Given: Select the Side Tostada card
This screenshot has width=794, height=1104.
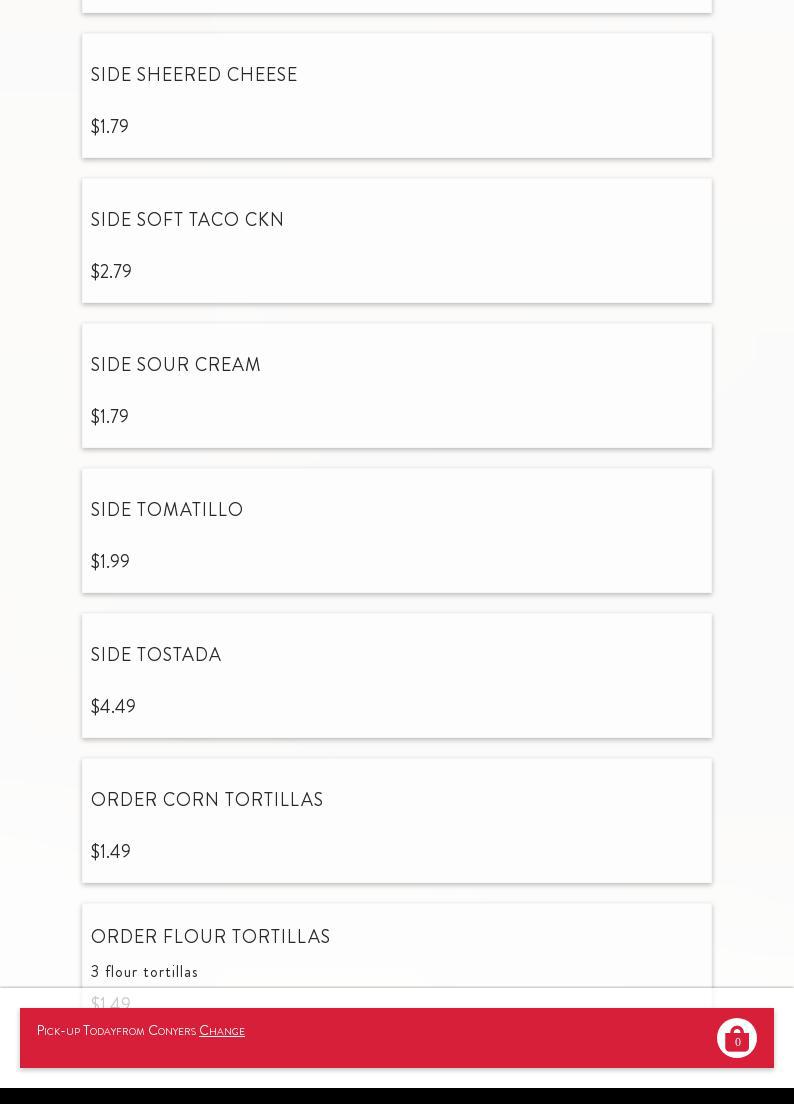Looking at the screenshot, I should click(x=396, y=676).
